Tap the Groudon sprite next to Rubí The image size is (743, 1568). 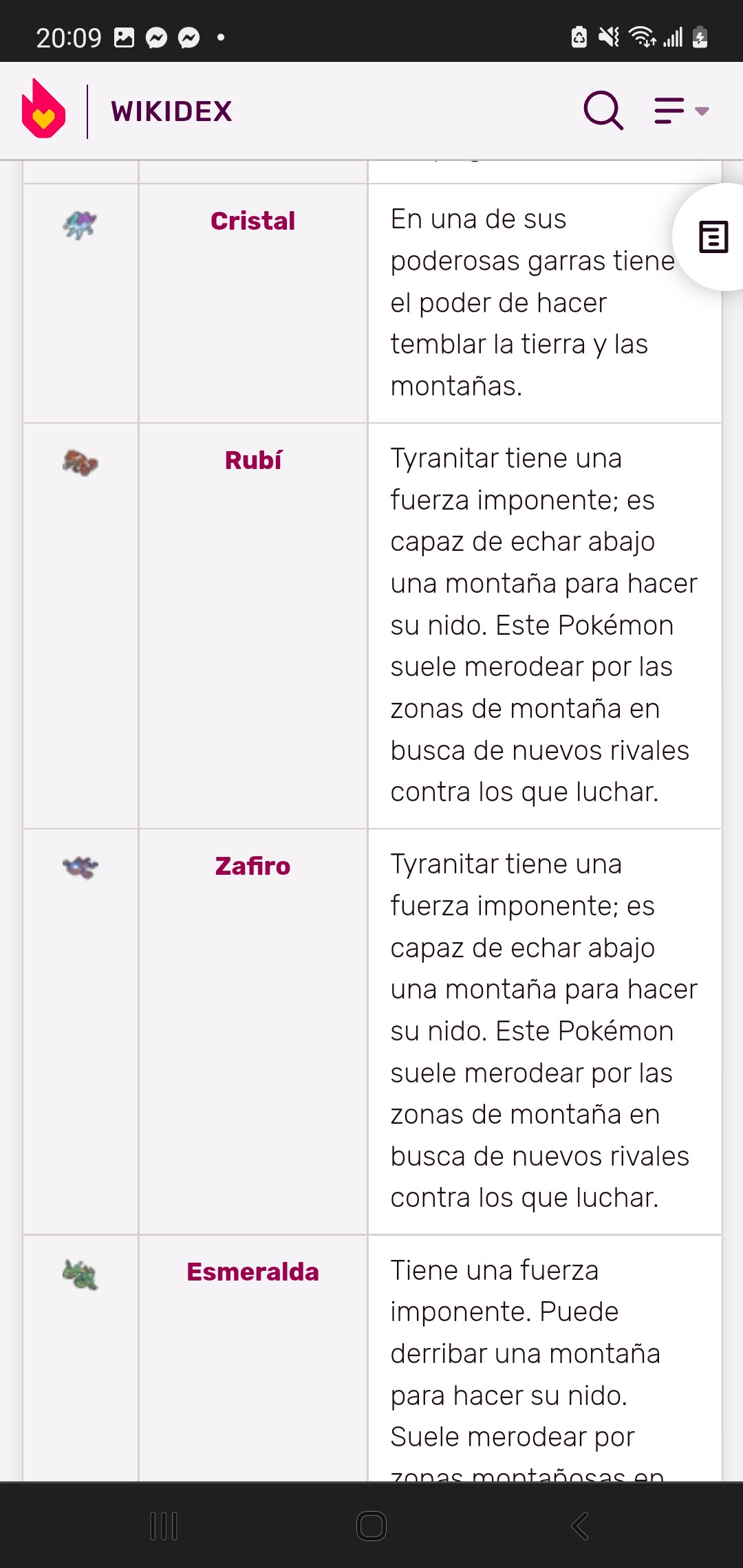[x=80, y=463]
